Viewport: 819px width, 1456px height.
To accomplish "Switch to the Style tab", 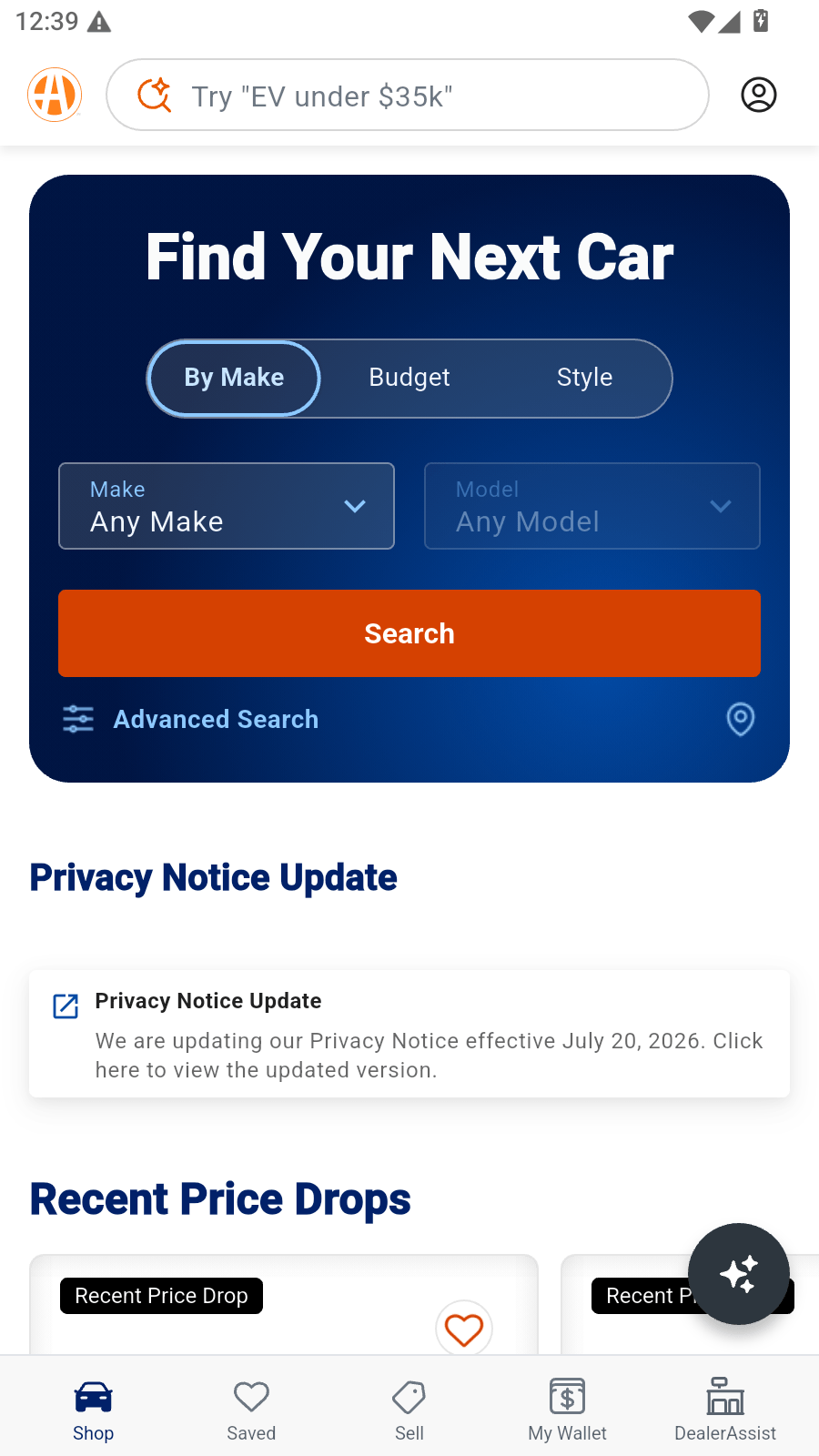I will (x=584, y=378).
